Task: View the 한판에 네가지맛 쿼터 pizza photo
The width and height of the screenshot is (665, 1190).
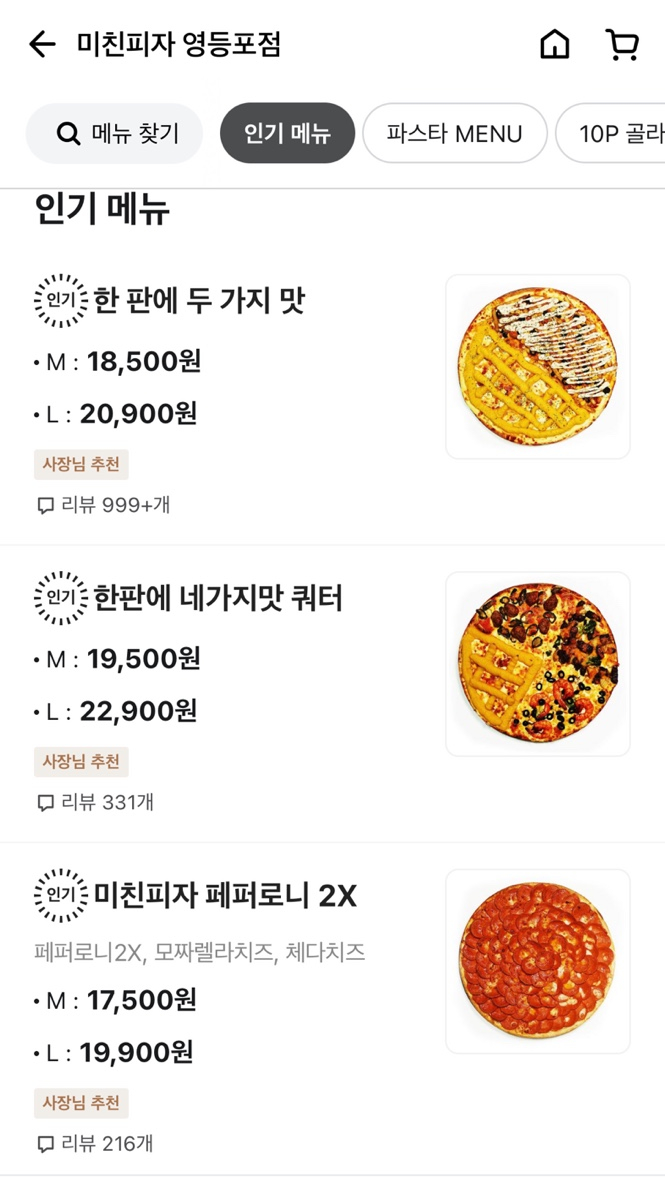Action: pos(538,664)
